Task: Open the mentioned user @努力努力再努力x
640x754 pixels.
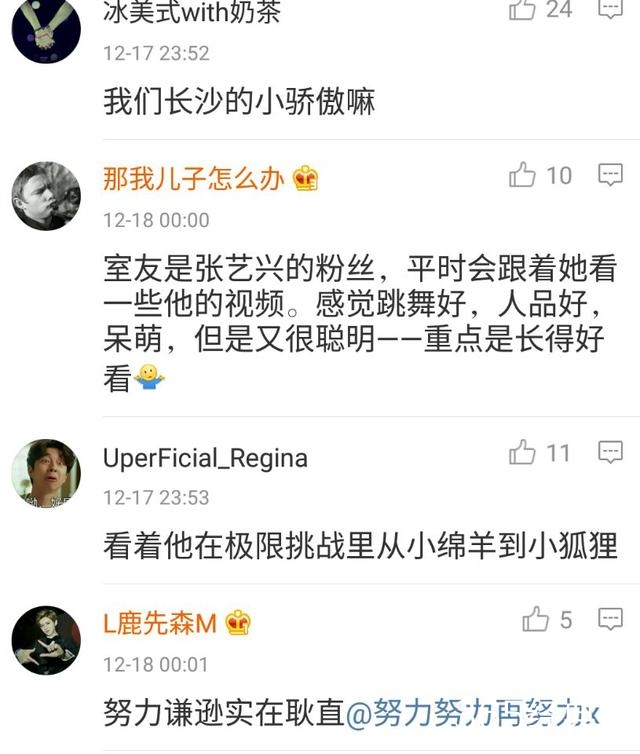Action: pyautogui.click(x=472, y=712)
